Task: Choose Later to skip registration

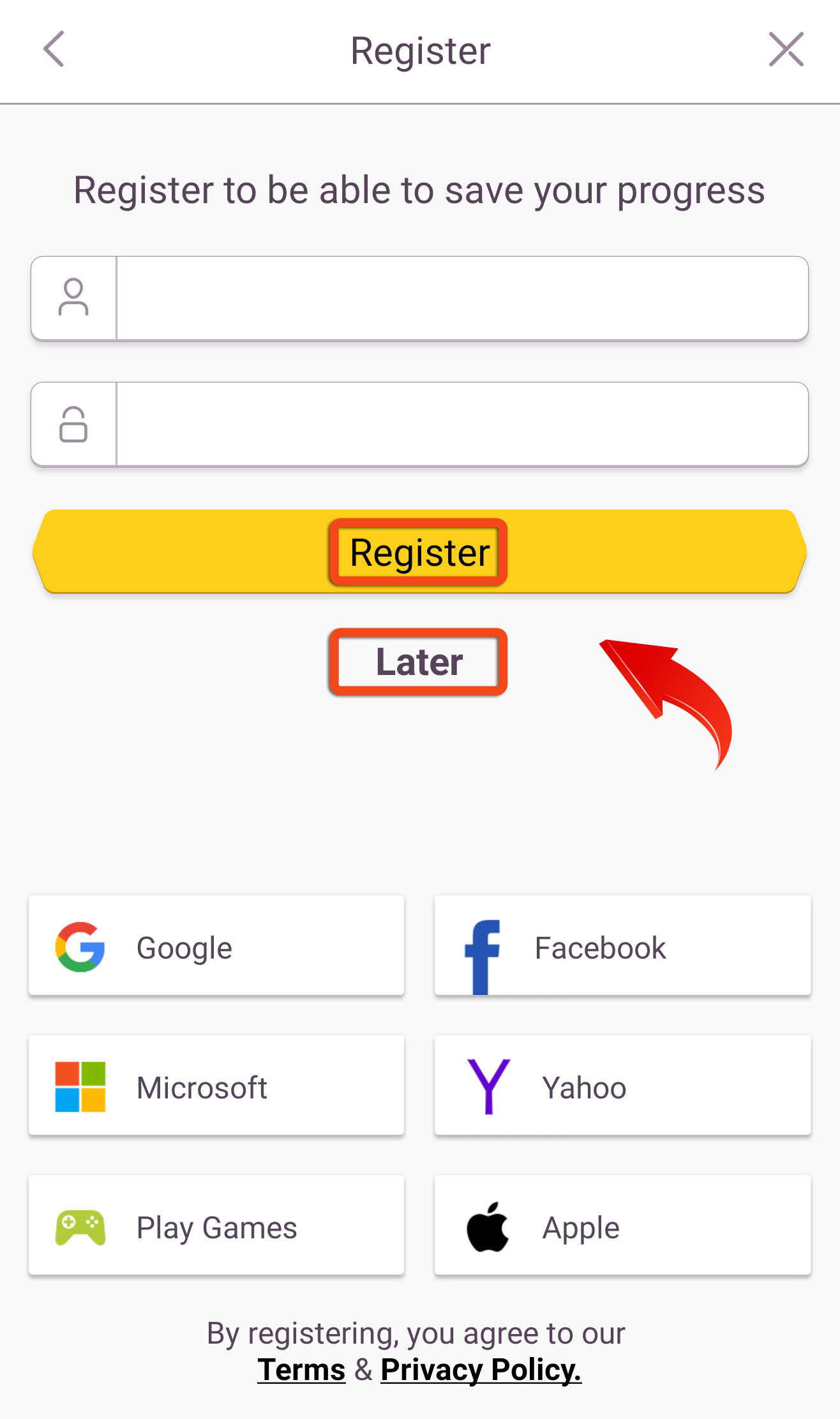Action: point(419,662)
